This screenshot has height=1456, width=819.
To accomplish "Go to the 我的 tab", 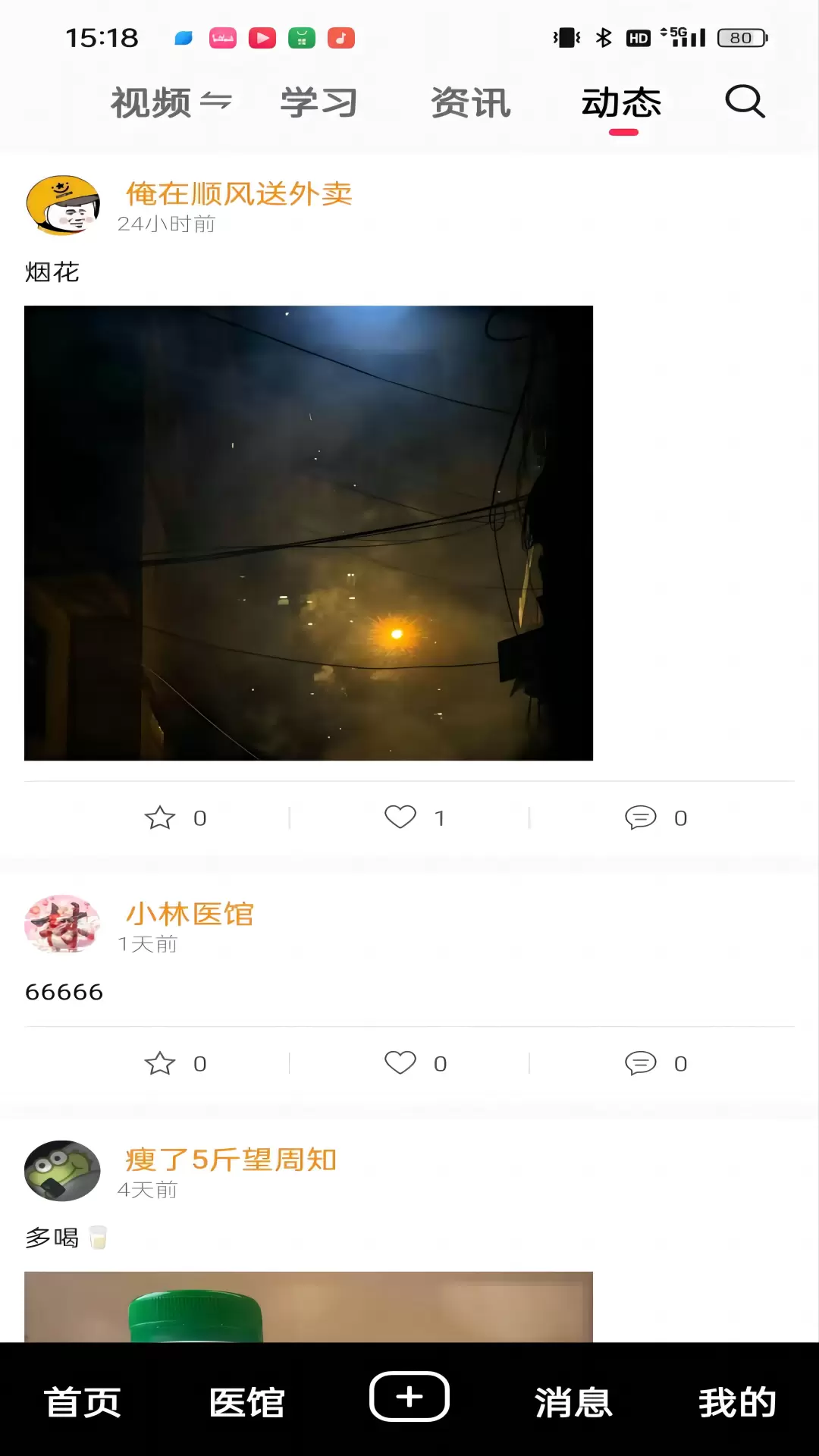I will [x=737, y=1402].
